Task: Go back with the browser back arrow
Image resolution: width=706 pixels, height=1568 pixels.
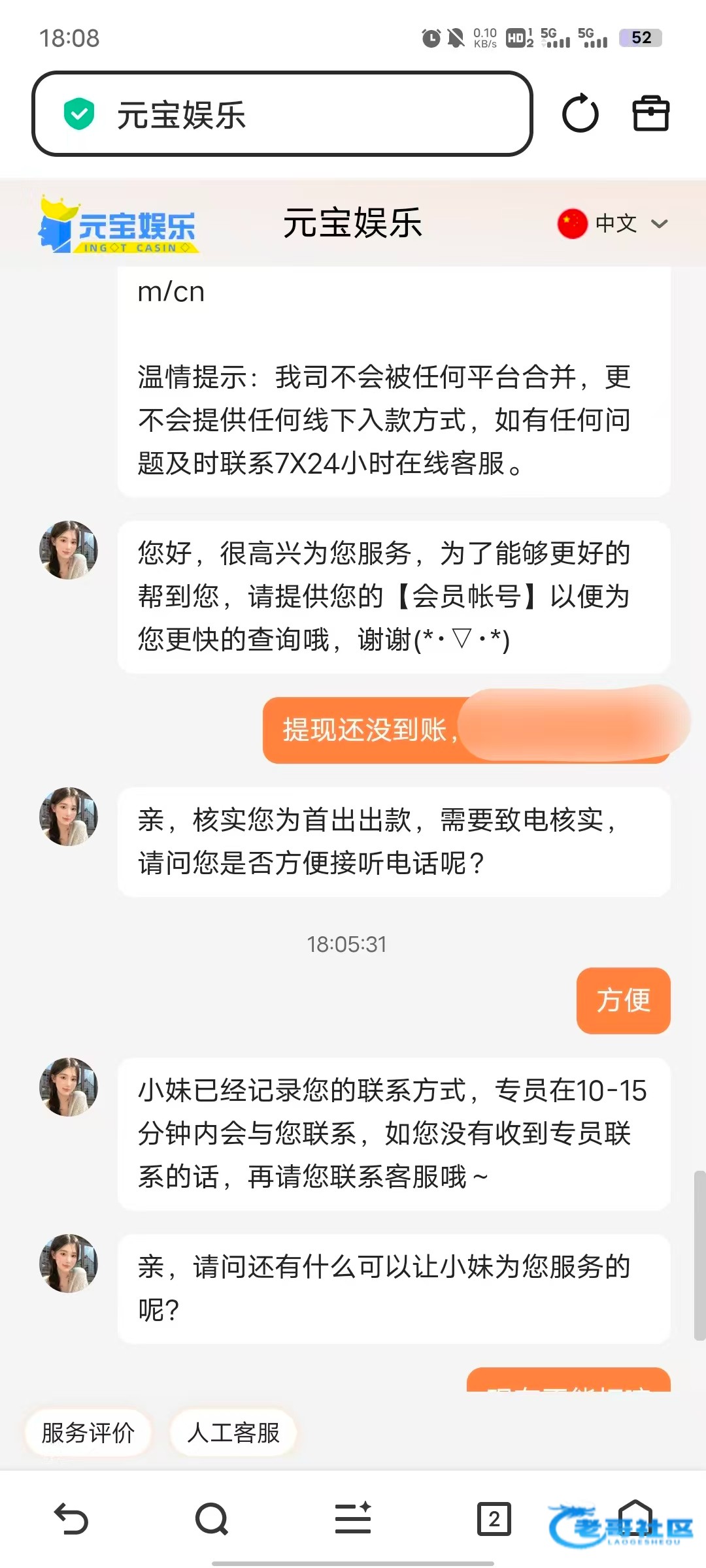Action: [71, 1519]
